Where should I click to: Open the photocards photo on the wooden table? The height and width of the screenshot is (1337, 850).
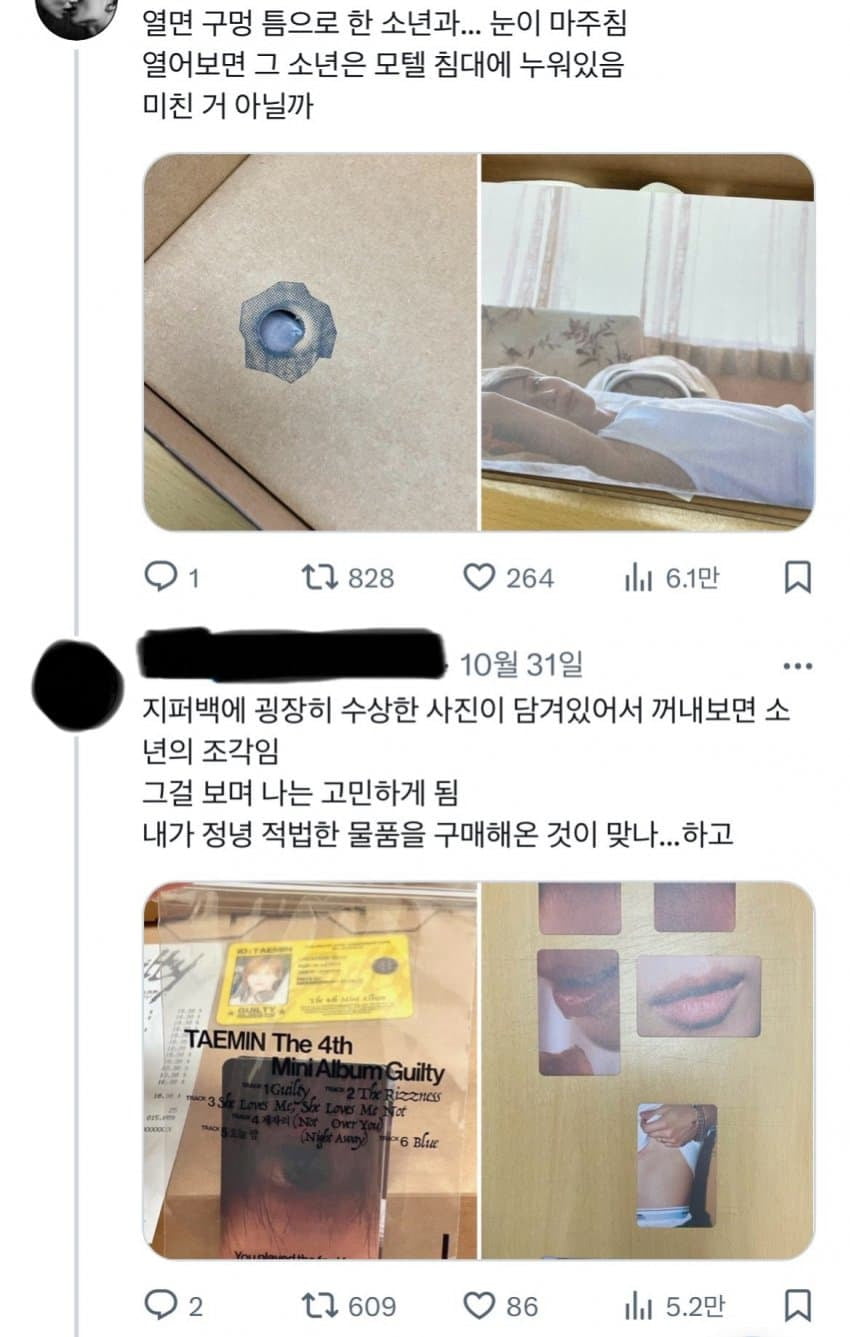coord(647,1070)
